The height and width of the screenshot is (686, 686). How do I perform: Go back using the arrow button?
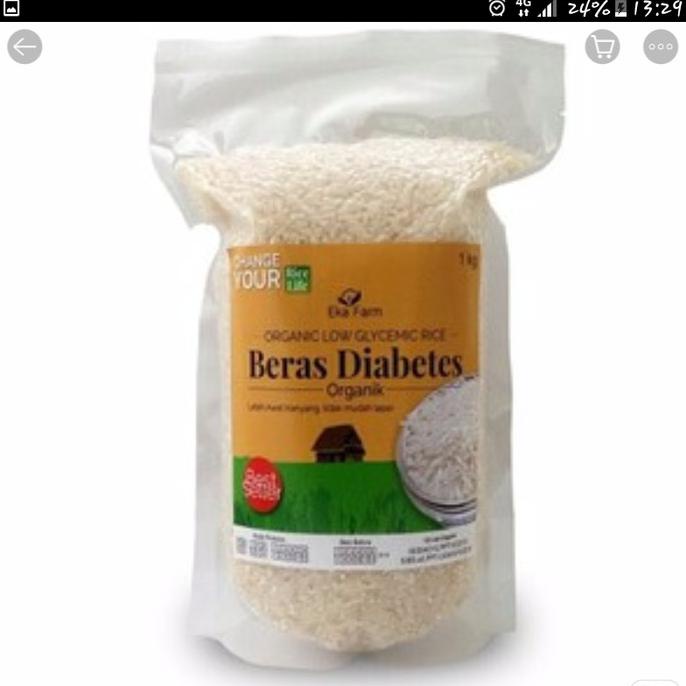tap(24, 47)
